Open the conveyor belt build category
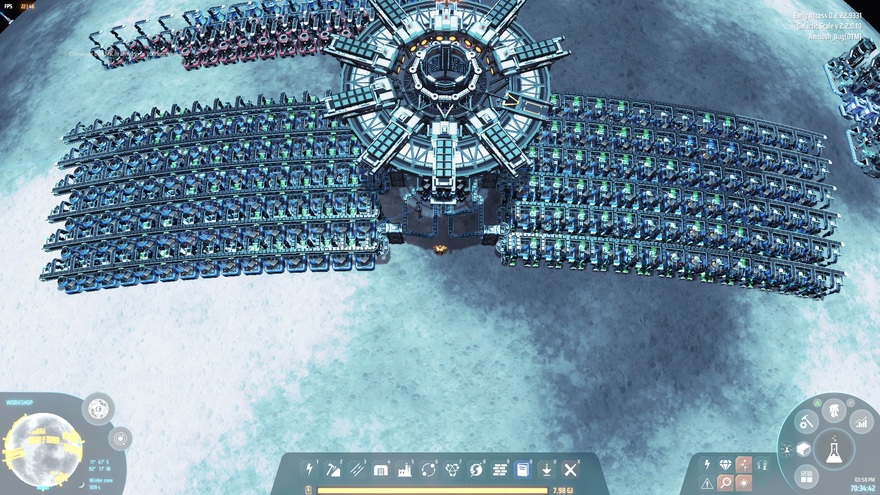The image size is (880, 495). [358, 469]
